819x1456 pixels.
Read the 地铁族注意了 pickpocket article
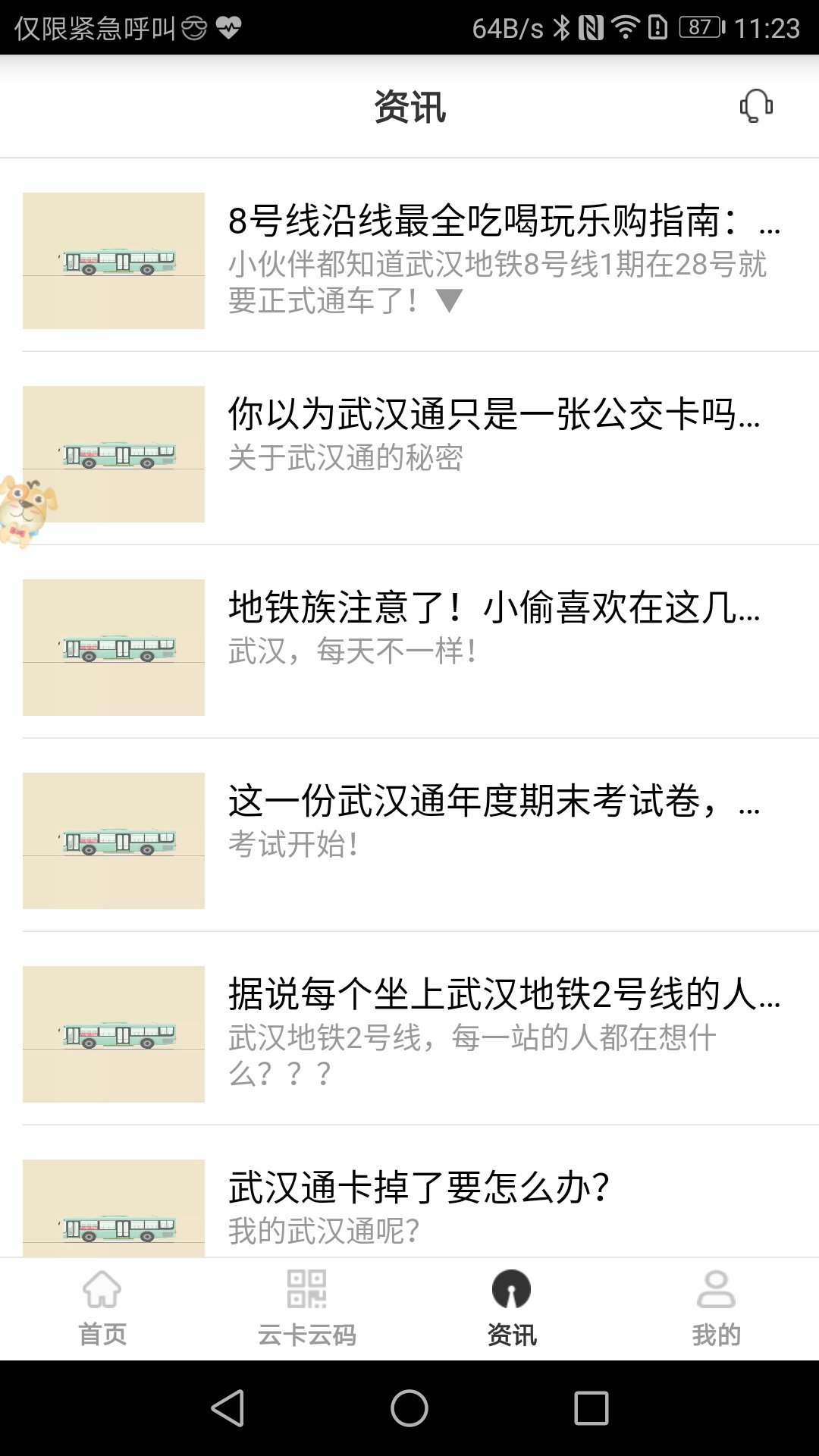(500, 607)
